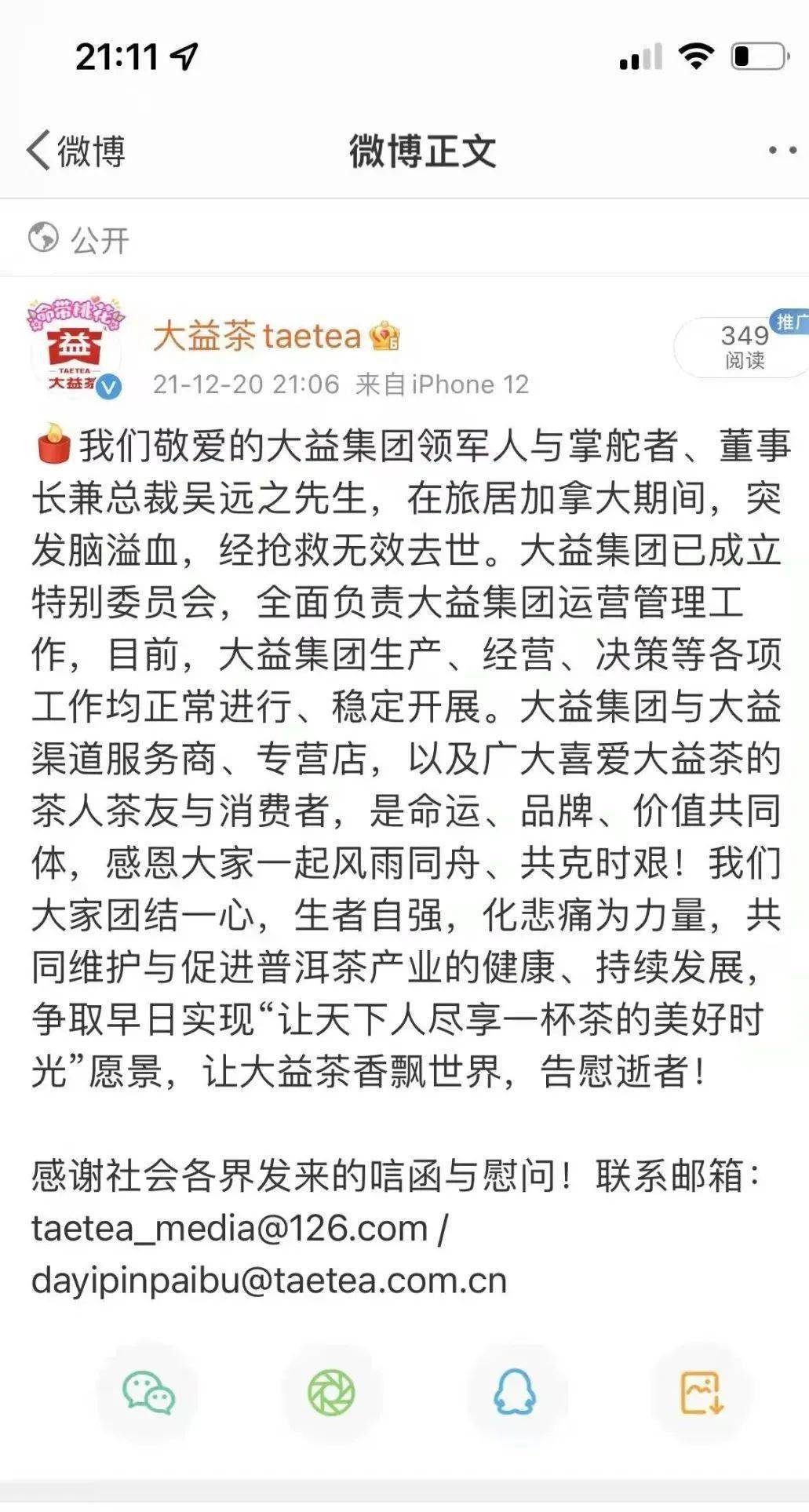Save post as image
Screen dimensions: 809x1512
pos(701,1393)
